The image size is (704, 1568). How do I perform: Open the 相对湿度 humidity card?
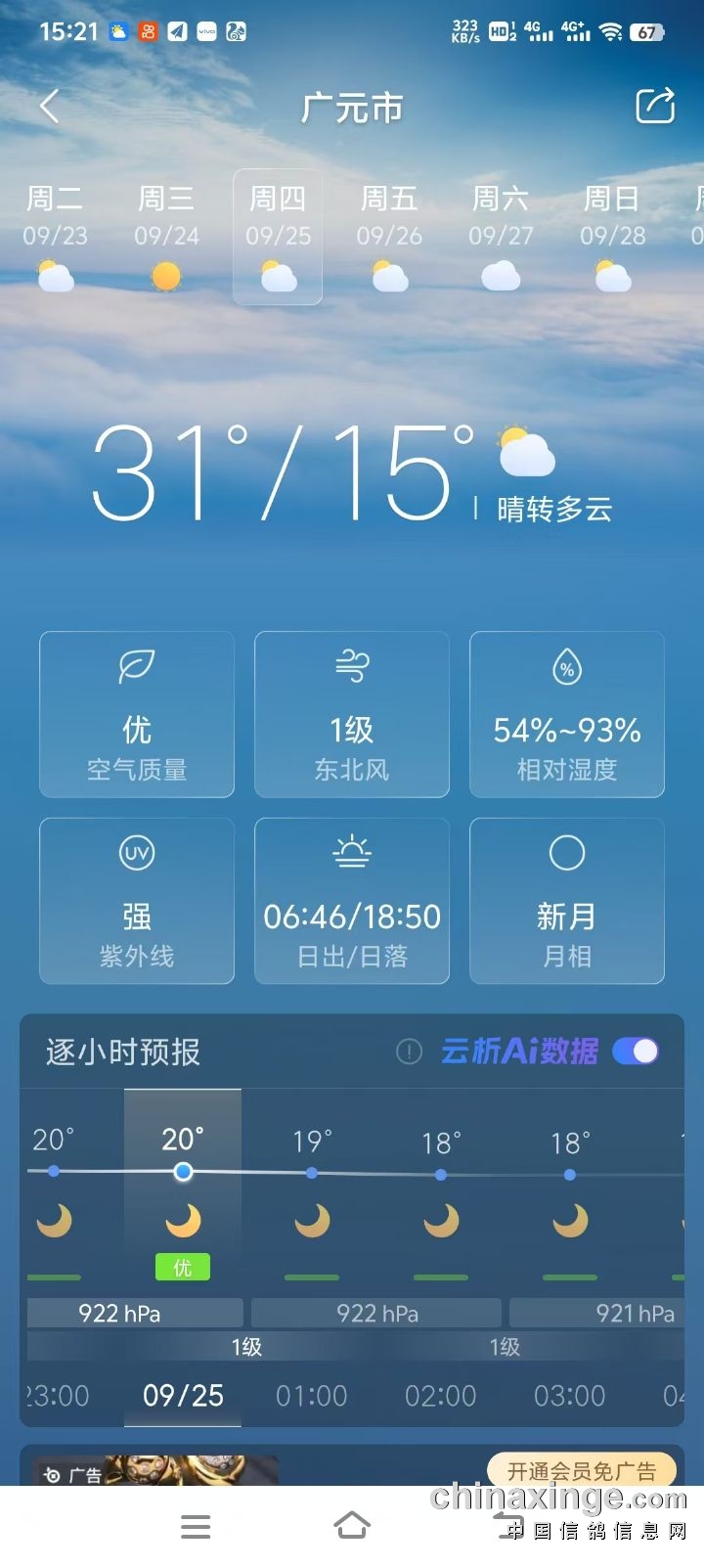[x=567, y=714]
